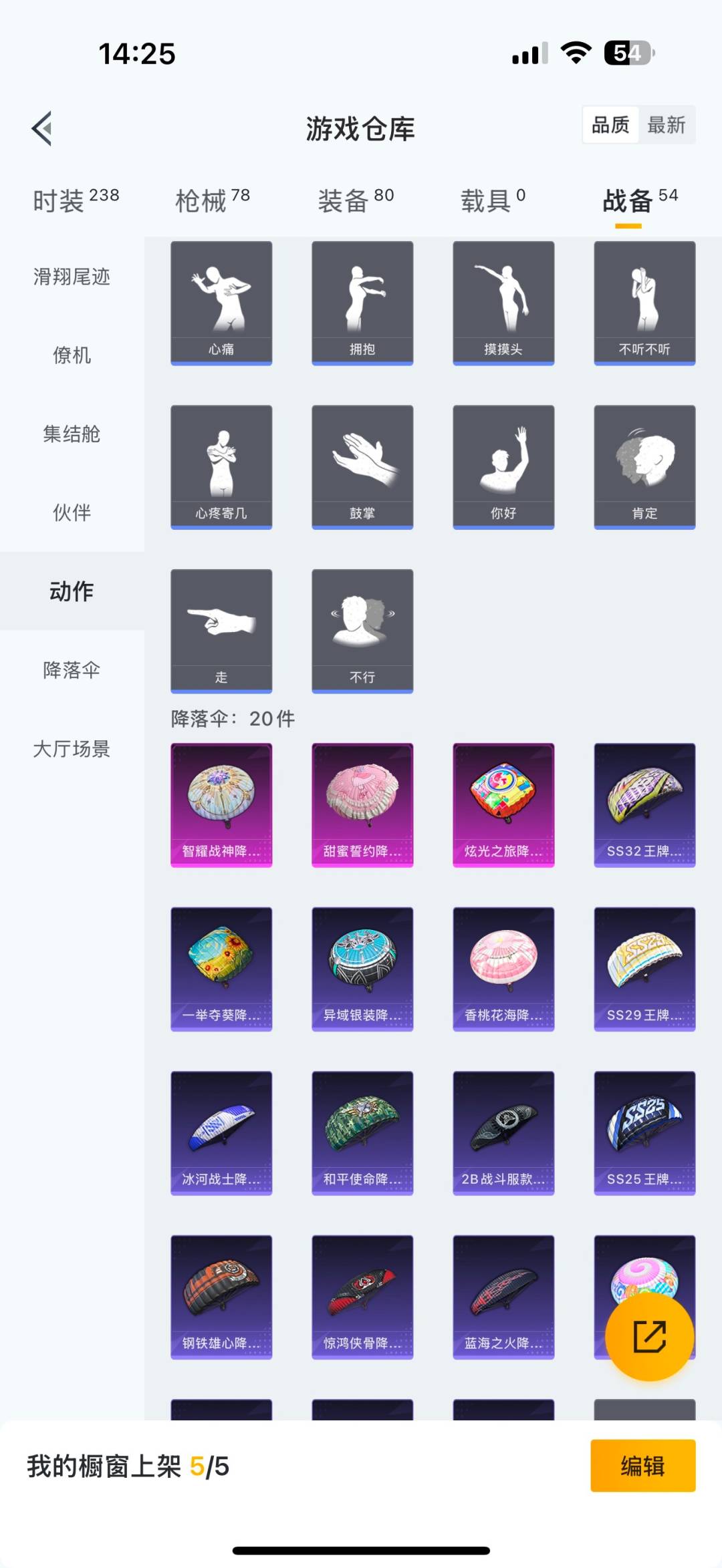The height and width of the screenshot is (1568, 722).
Task: View the SS29王牌 parachute
Action: (x=644, y=969)
